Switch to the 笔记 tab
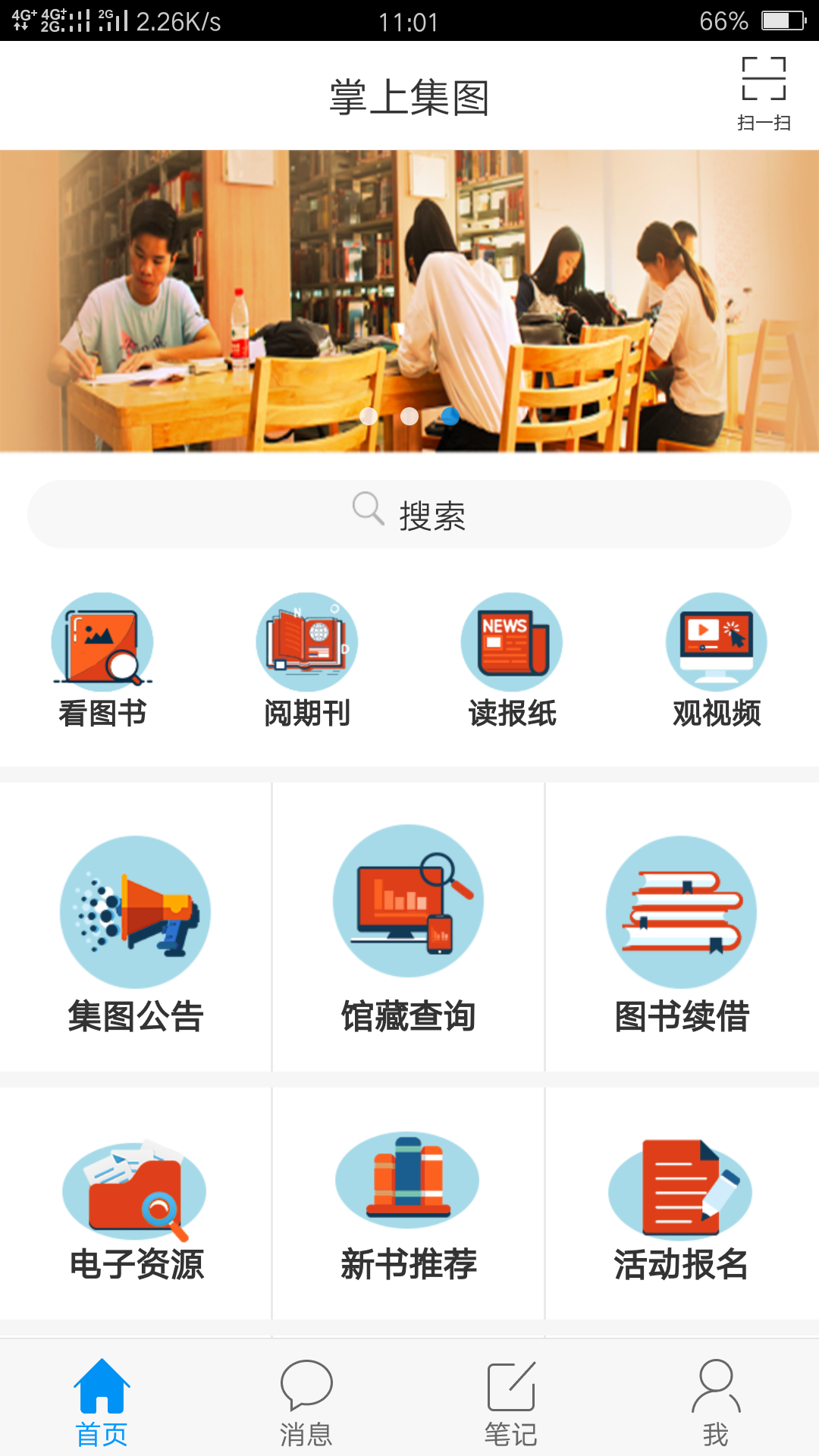This screenshot has width=819, height=1456. [511, 1401]
